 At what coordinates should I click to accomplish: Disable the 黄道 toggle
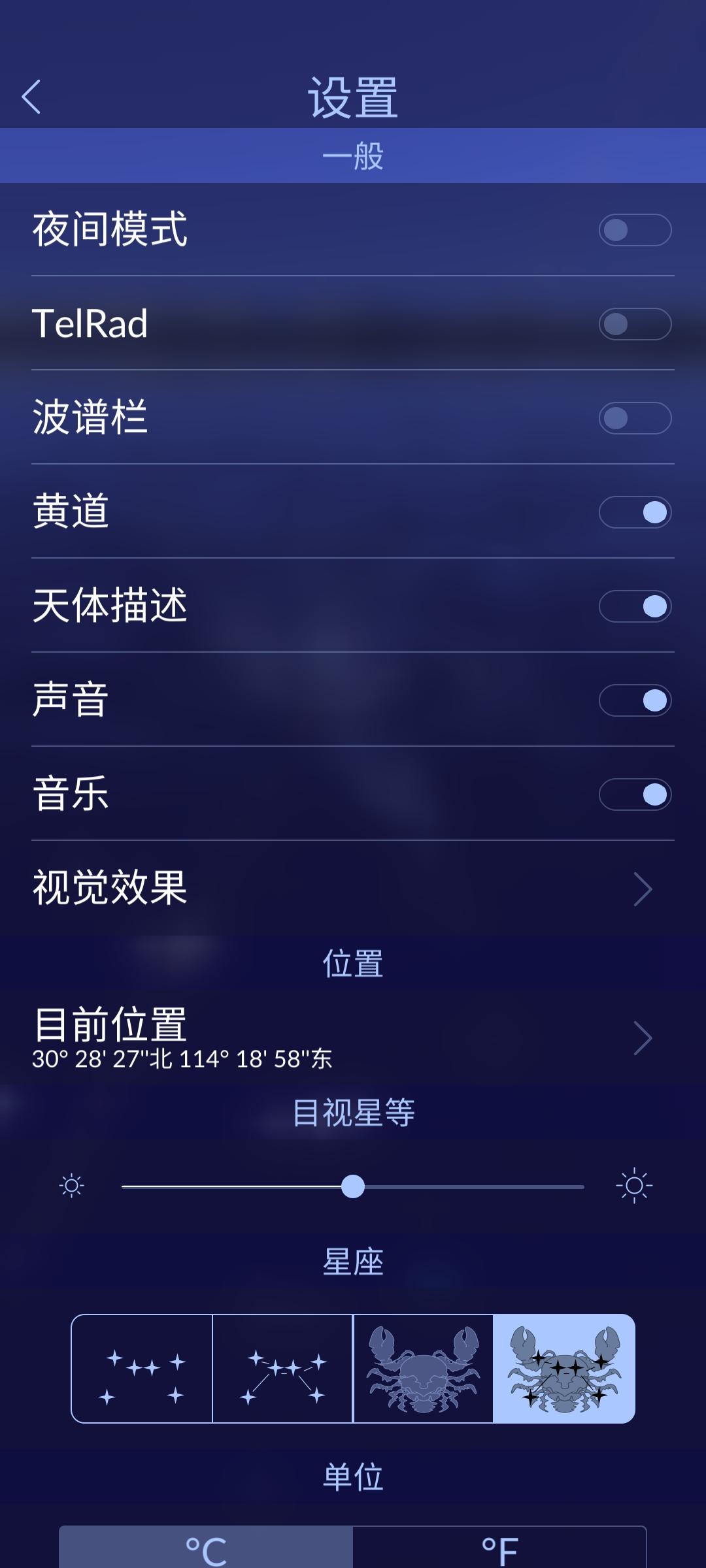pos(635,512)
